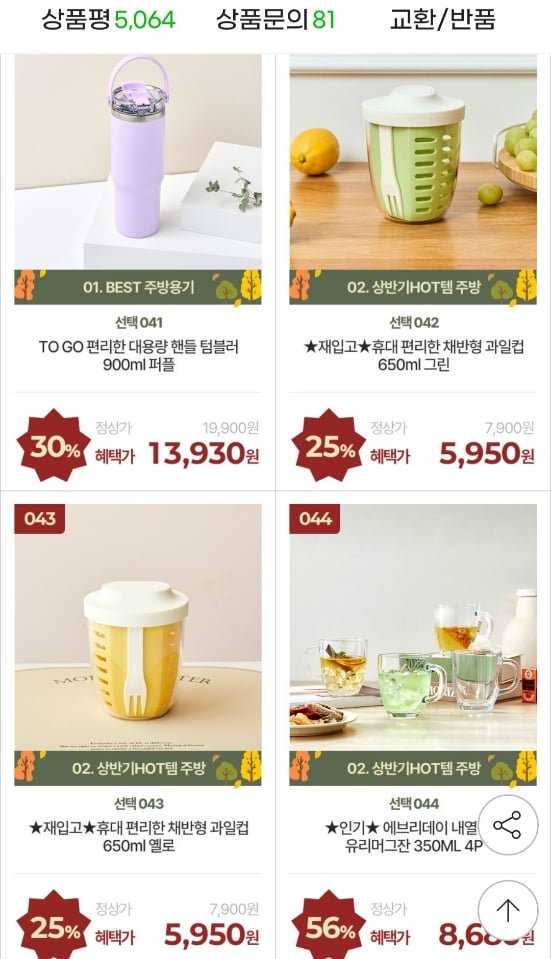Jump back to top with the arrow button
This screenshot has width=551, height=959.
(508, 911)
